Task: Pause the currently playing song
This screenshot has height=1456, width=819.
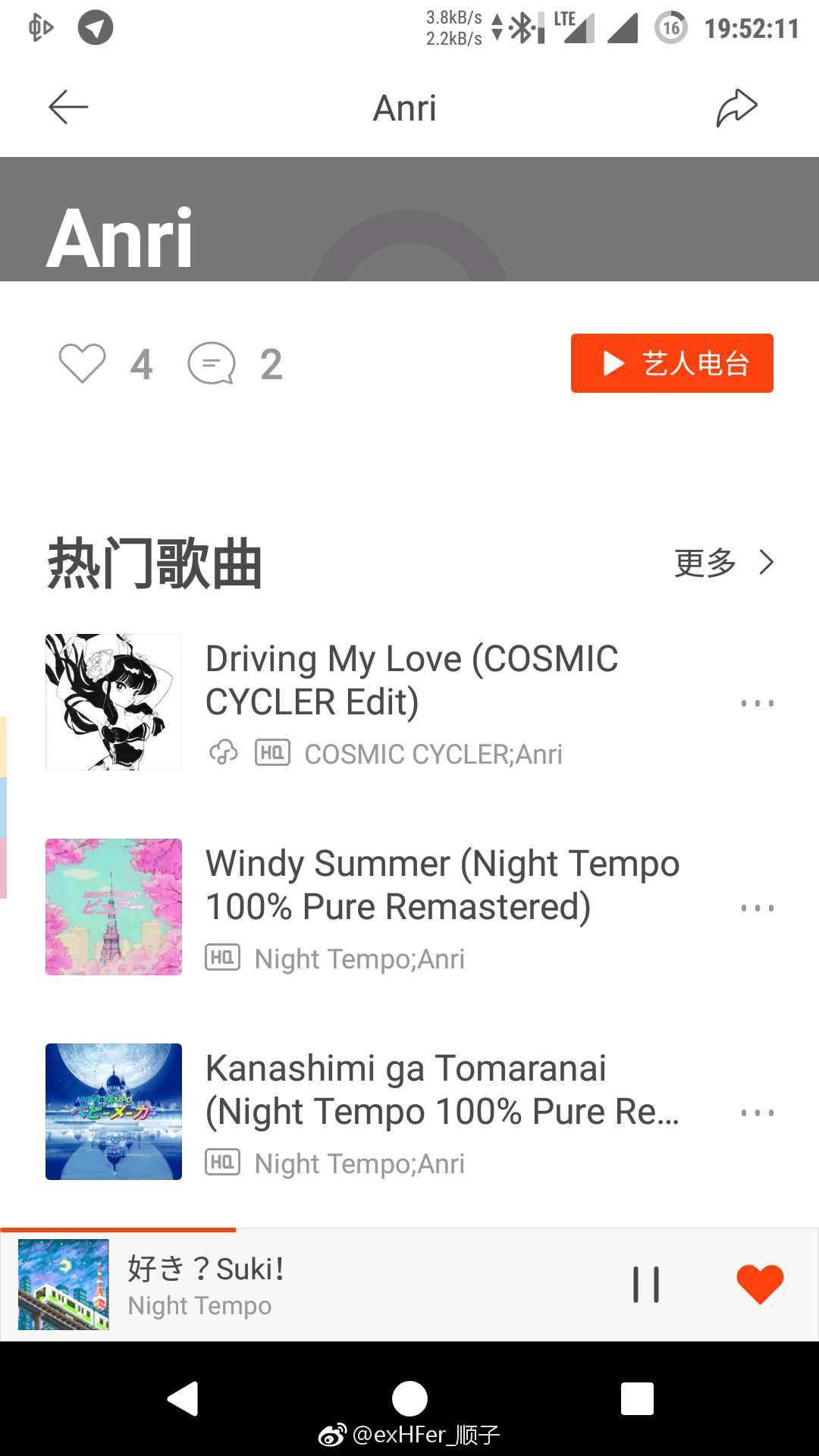Action: pyautogui.click(x=646, y=1285)
